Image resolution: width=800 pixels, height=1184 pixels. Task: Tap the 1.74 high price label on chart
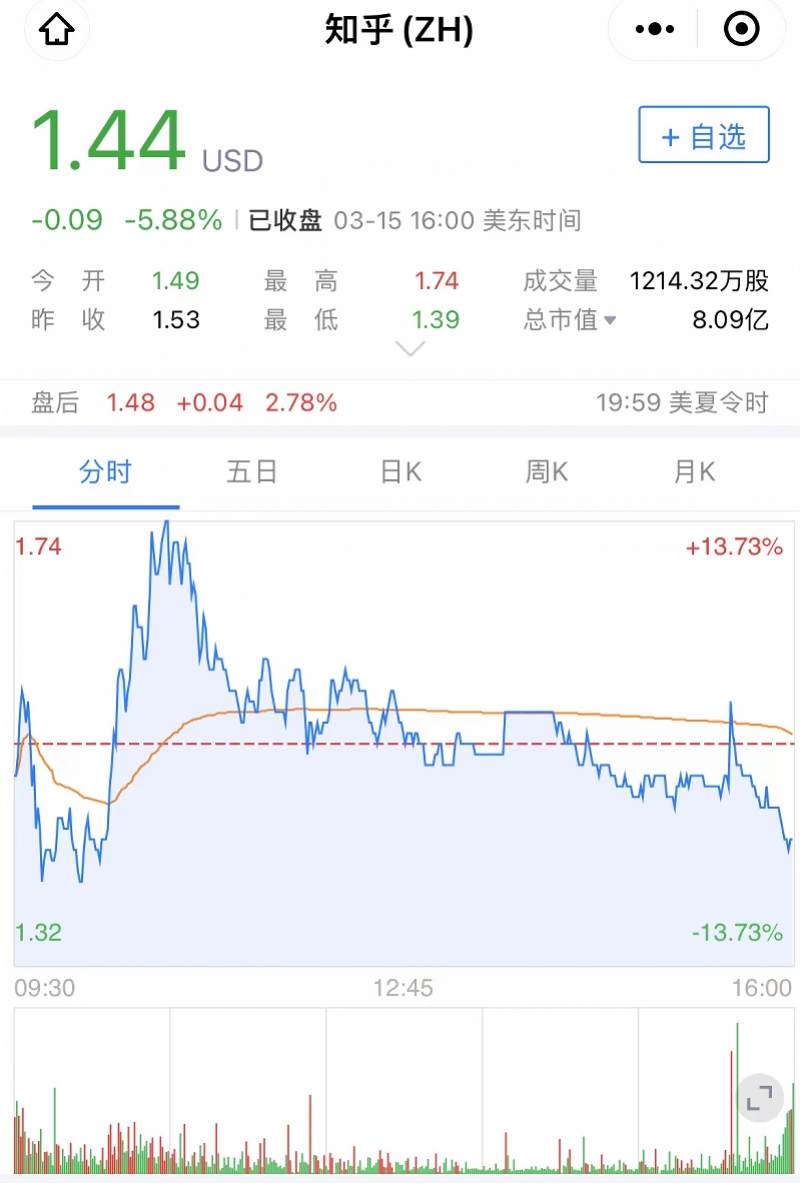(37, 549)
